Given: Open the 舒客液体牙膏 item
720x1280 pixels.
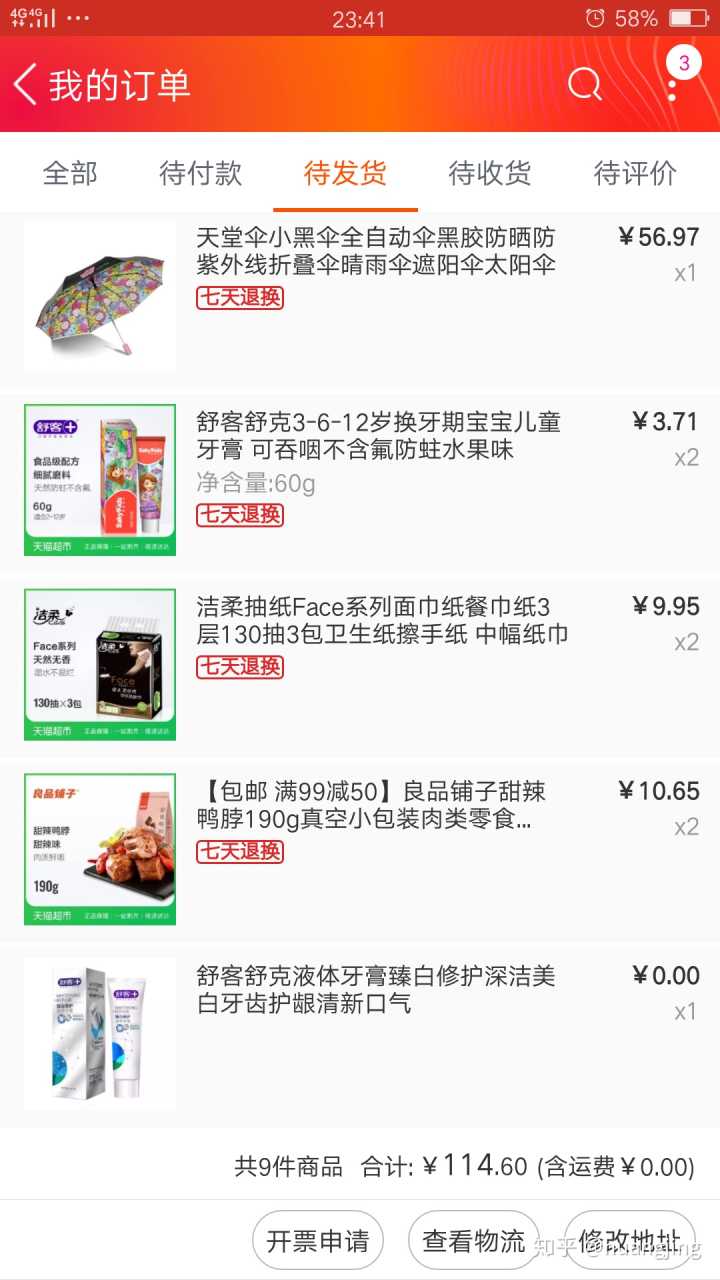Looking at the screenshot, I should click(376, 989).
